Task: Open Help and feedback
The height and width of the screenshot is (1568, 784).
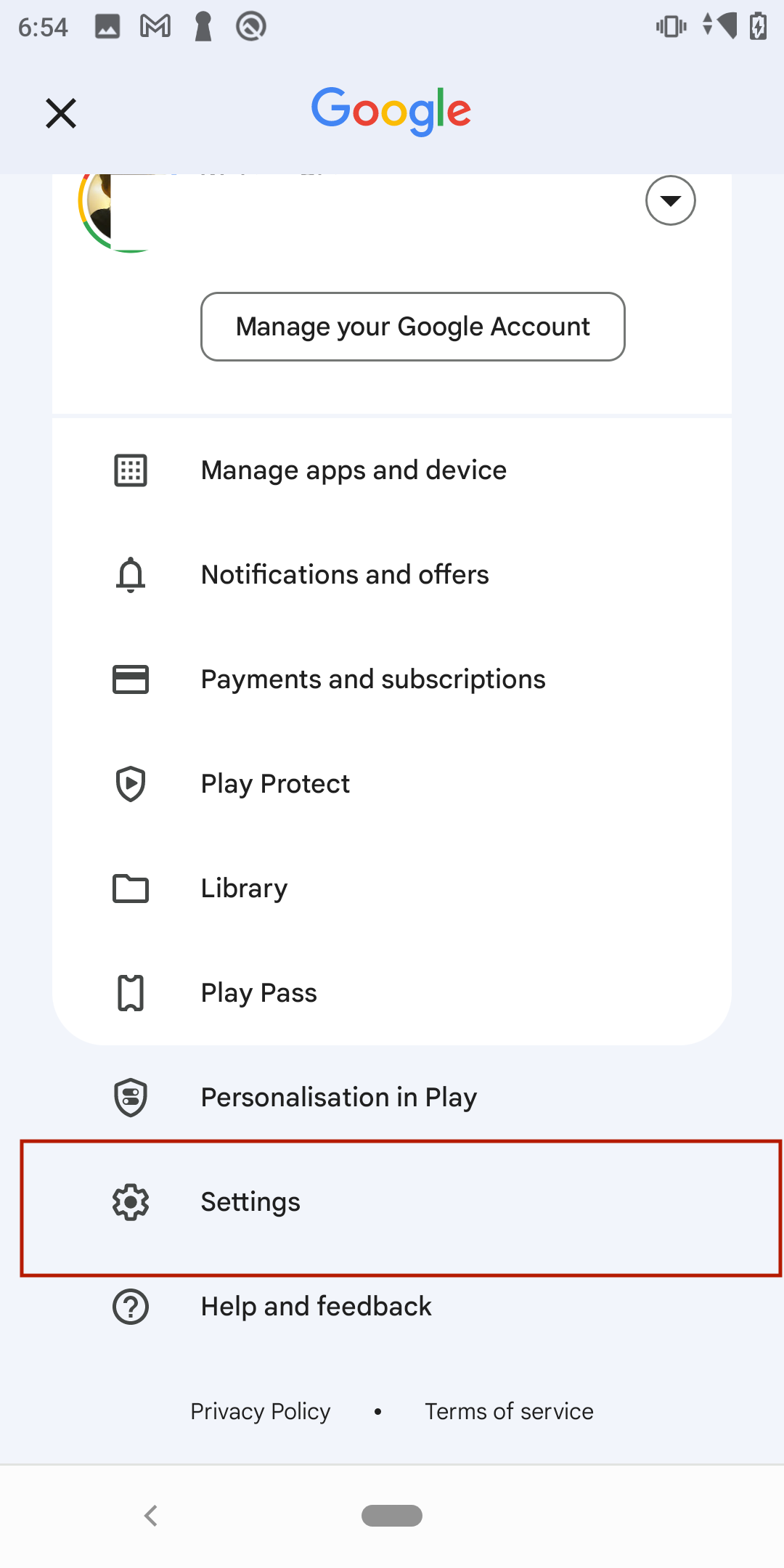Action: [392, 1307]
